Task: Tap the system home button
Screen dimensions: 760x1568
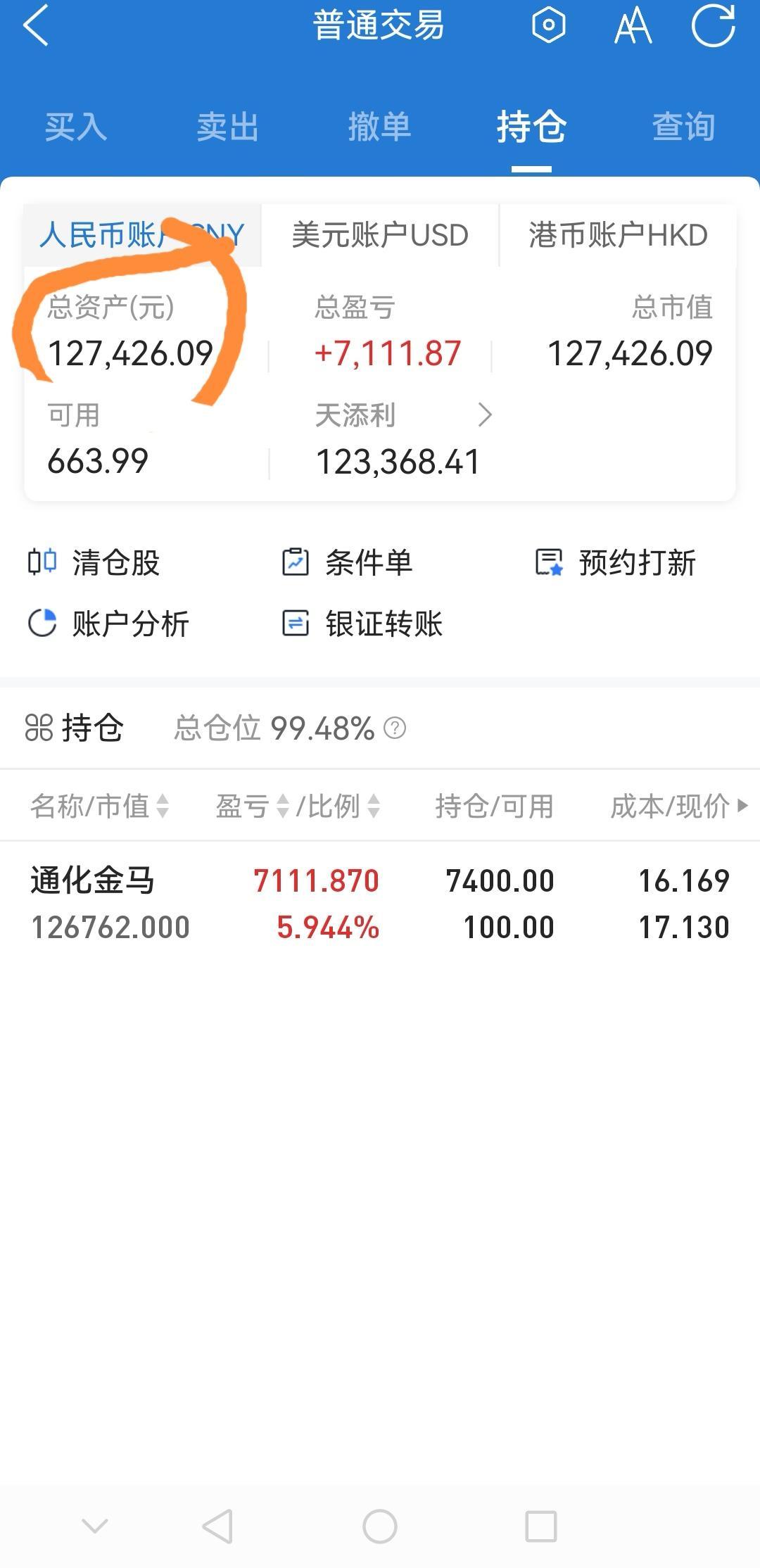Action: 380,1527
